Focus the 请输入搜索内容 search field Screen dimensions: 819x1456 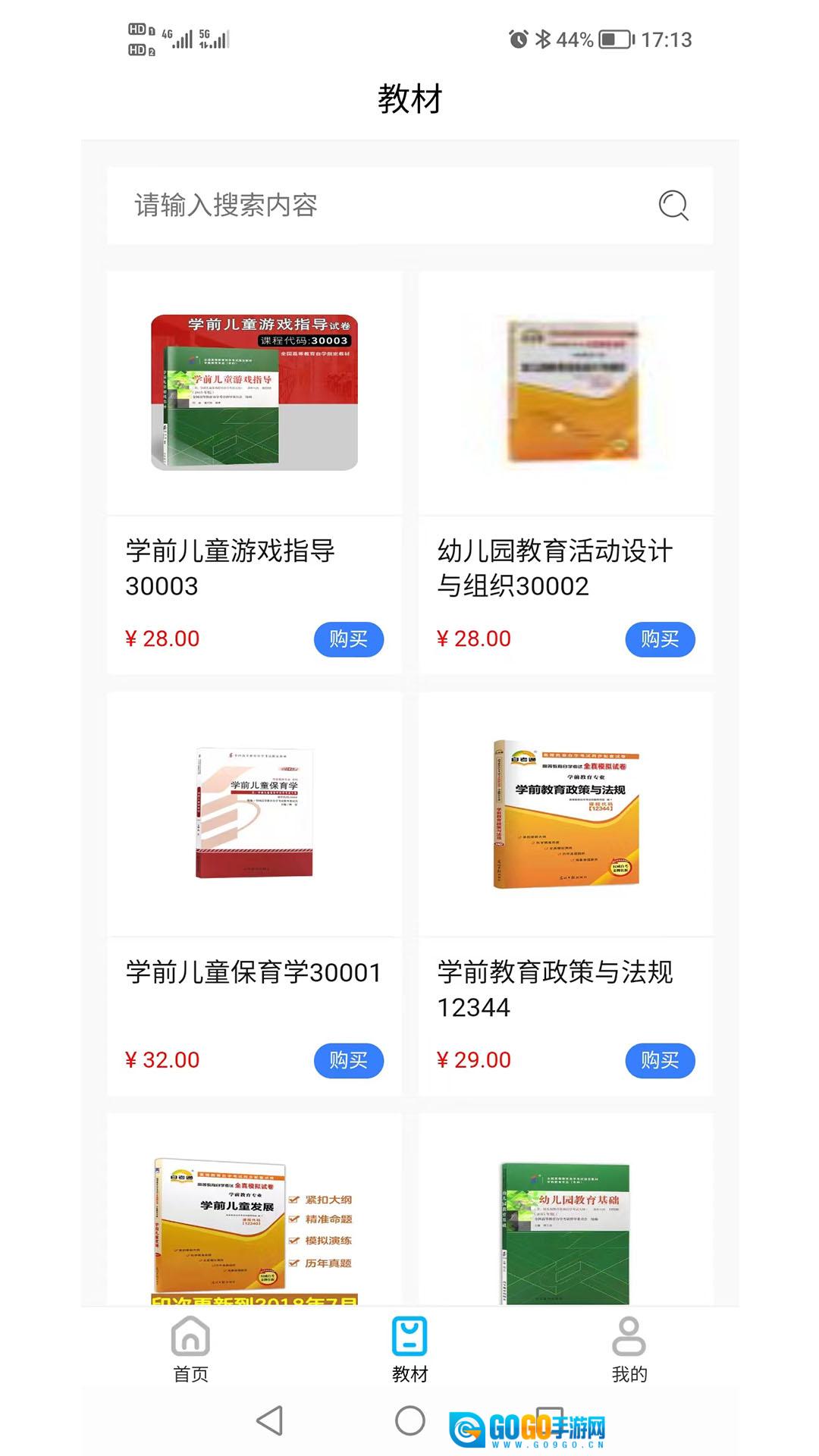(x=379, y=205)
